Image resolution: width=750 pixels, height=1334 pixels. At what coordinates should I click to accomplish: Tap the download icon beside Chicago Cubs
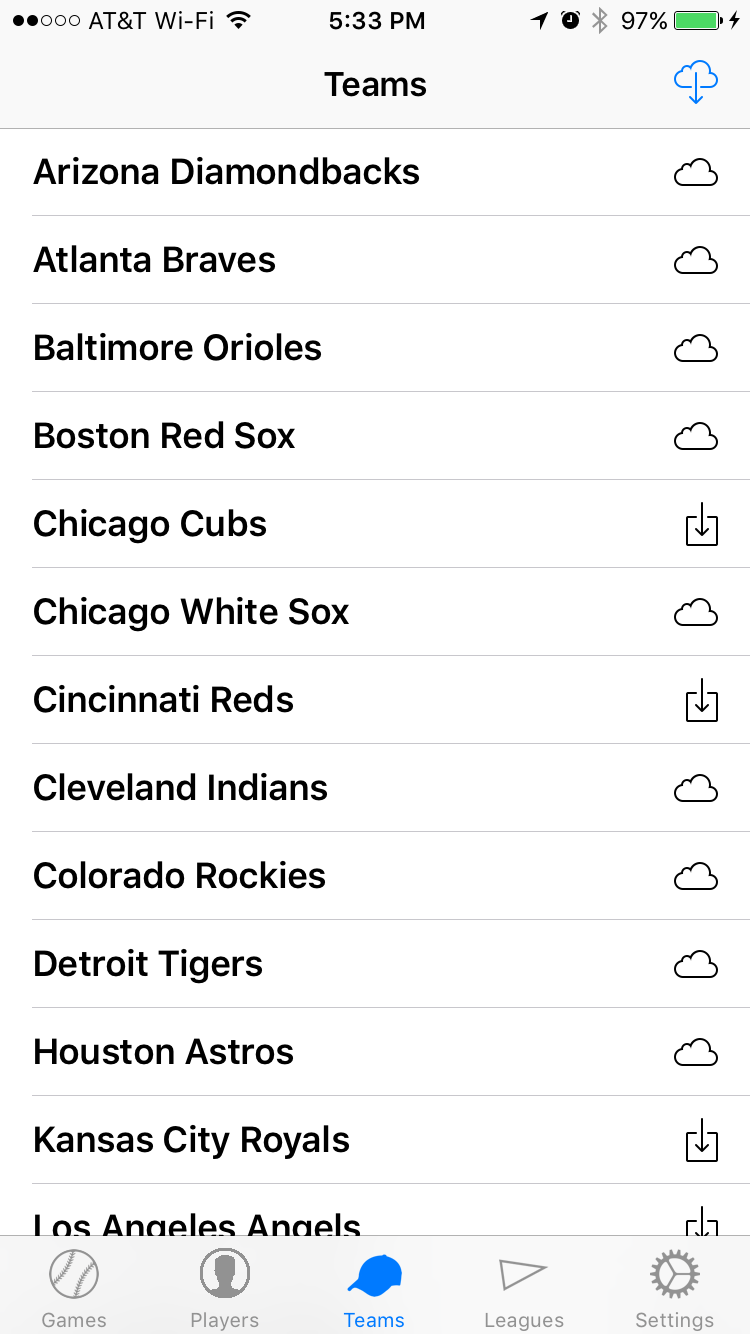pyautogui.click(x=701, y=524)
